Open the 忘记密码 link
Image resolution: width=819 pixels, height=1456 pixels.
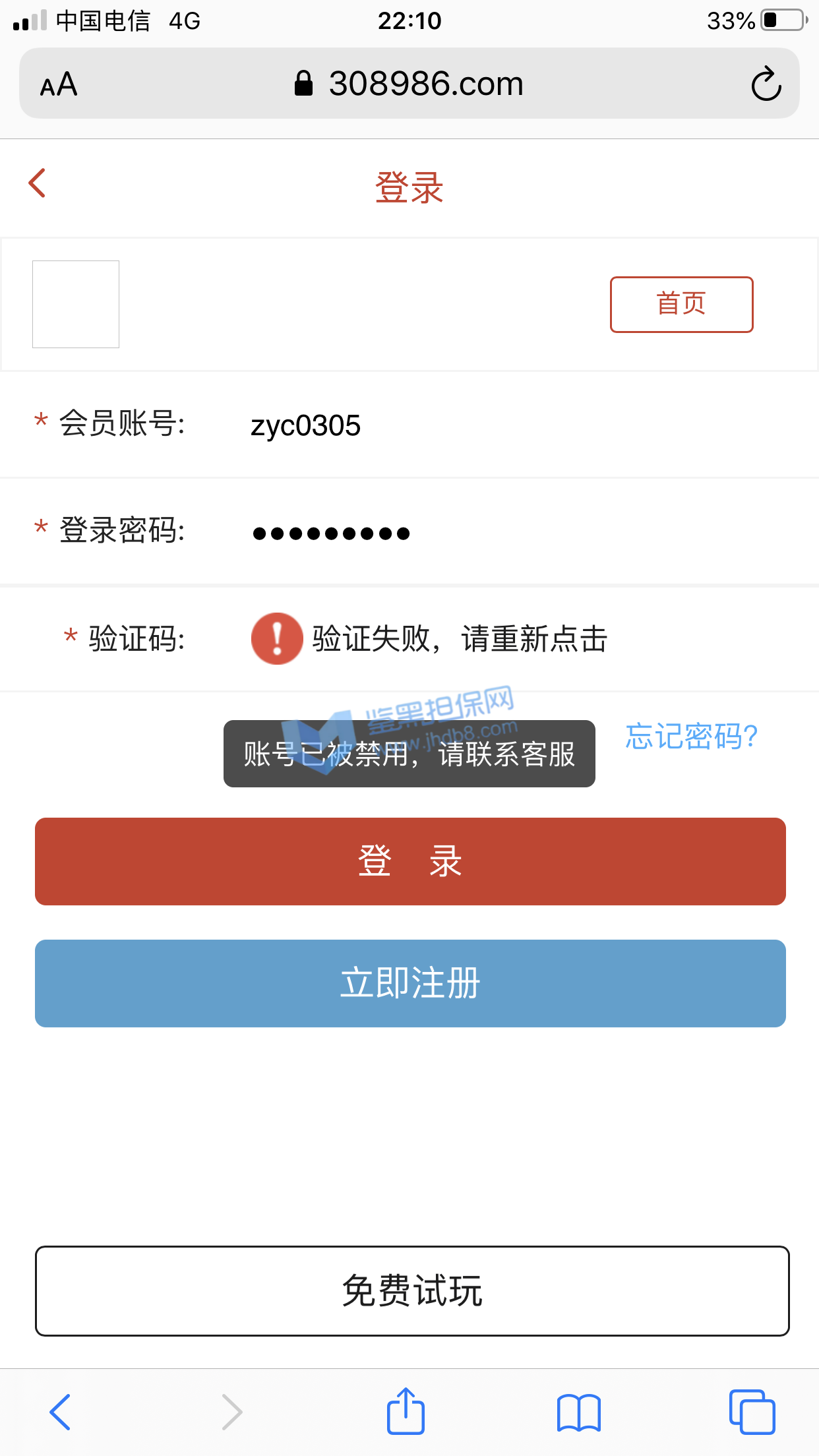pyautogui.click(x=691, y=737)
